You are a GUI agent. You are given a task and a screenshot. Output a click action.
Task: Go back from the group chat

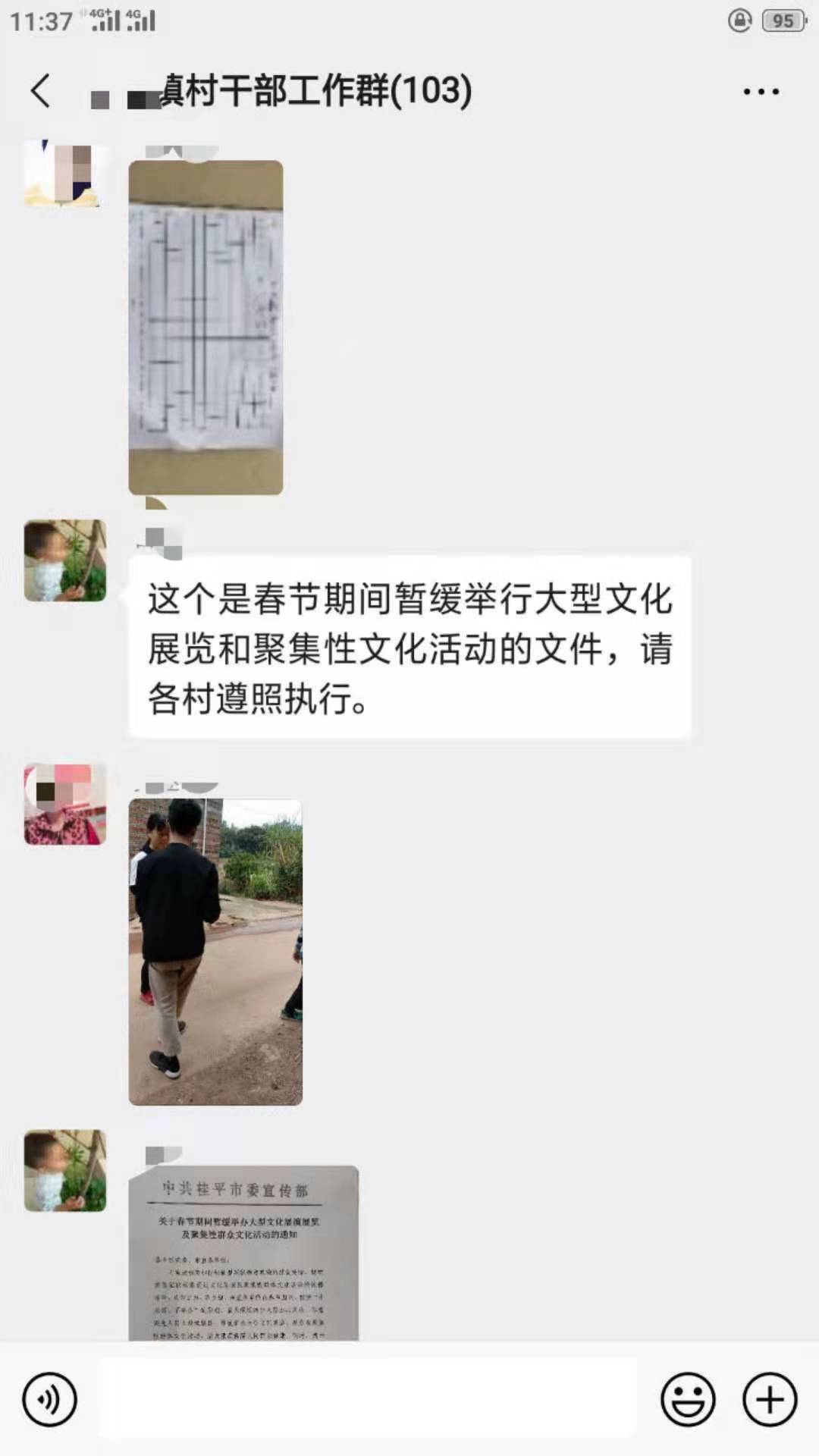(41, 91)
